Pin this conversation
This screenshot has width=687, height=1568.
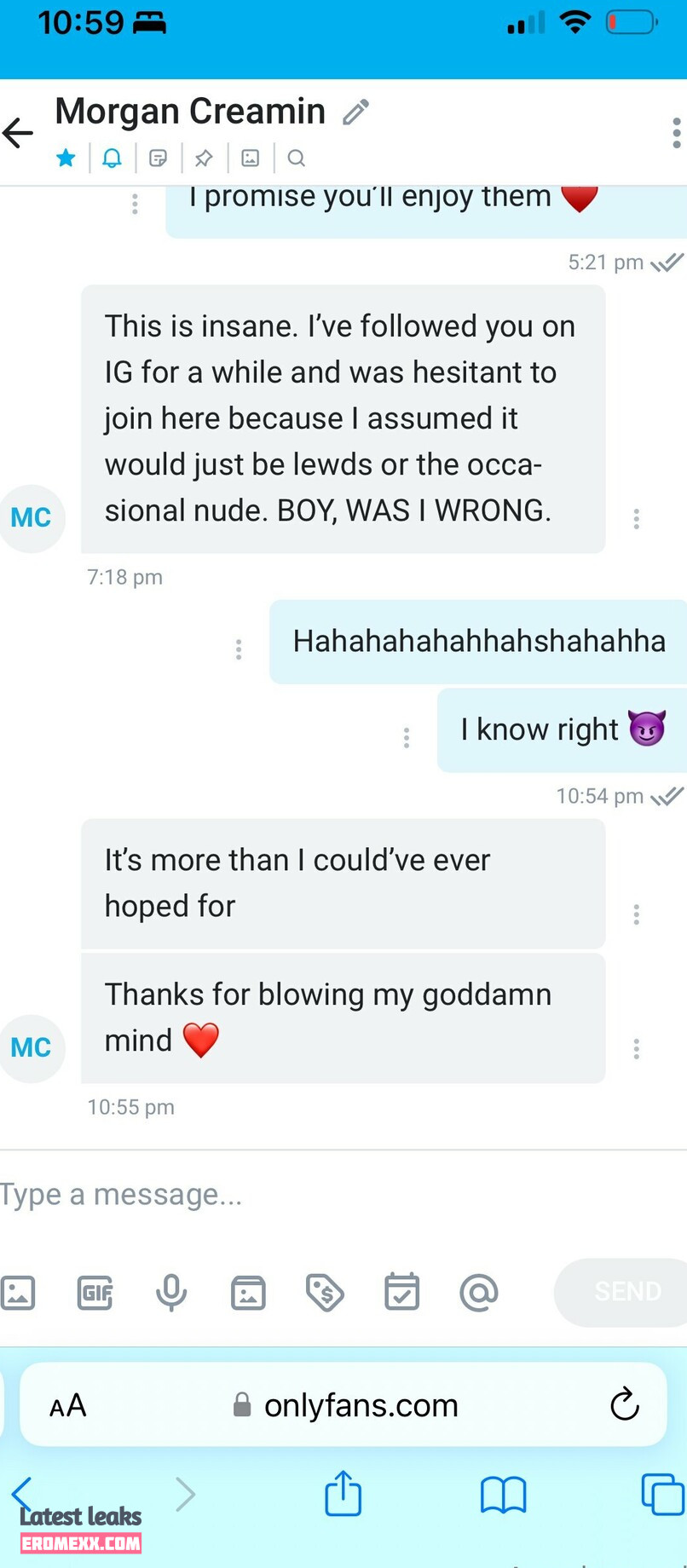[204, 158]
